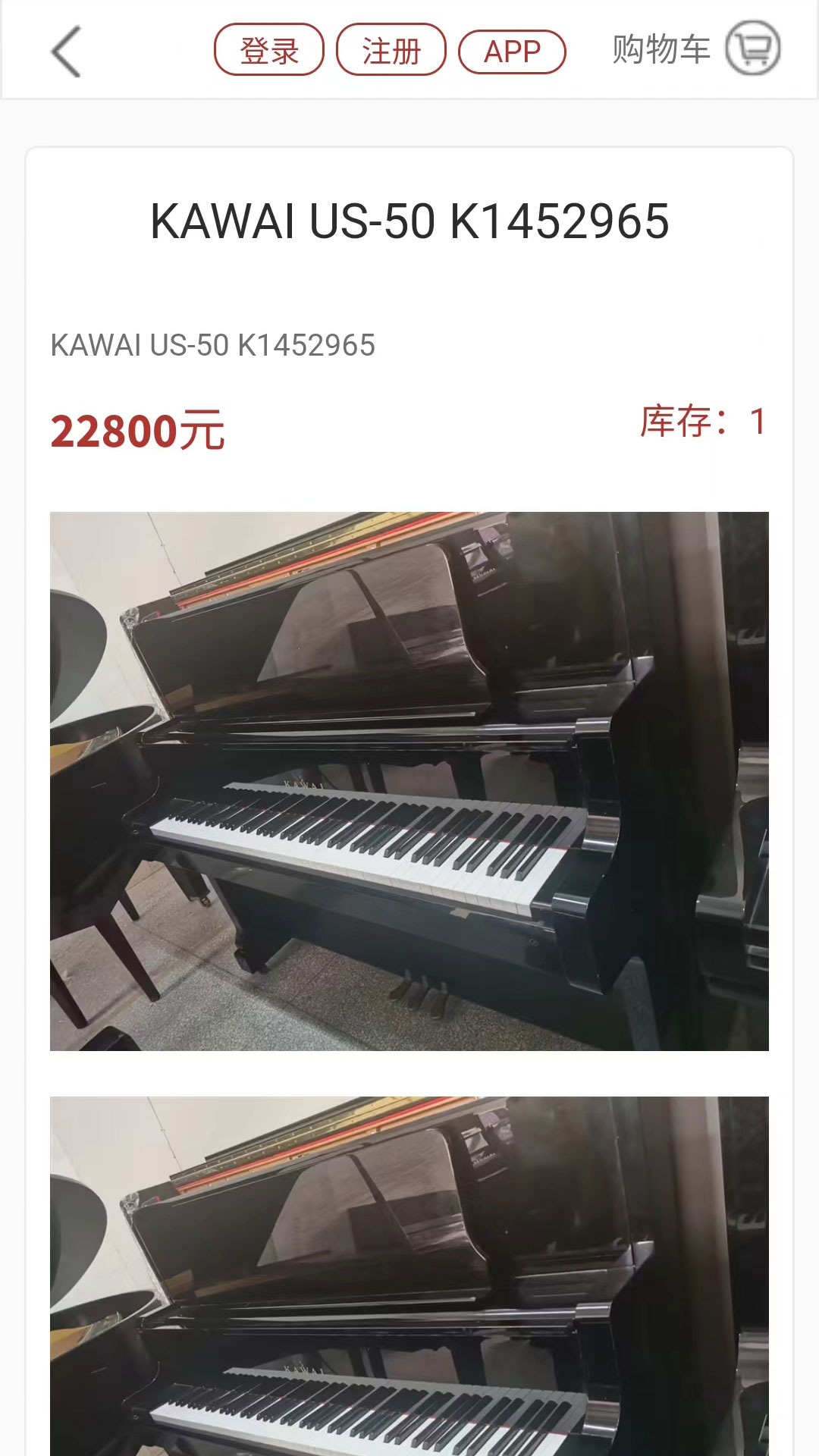Screen dimensions: 819x1456
Task: View the first KAWAI piano photo
Action: 409,781
